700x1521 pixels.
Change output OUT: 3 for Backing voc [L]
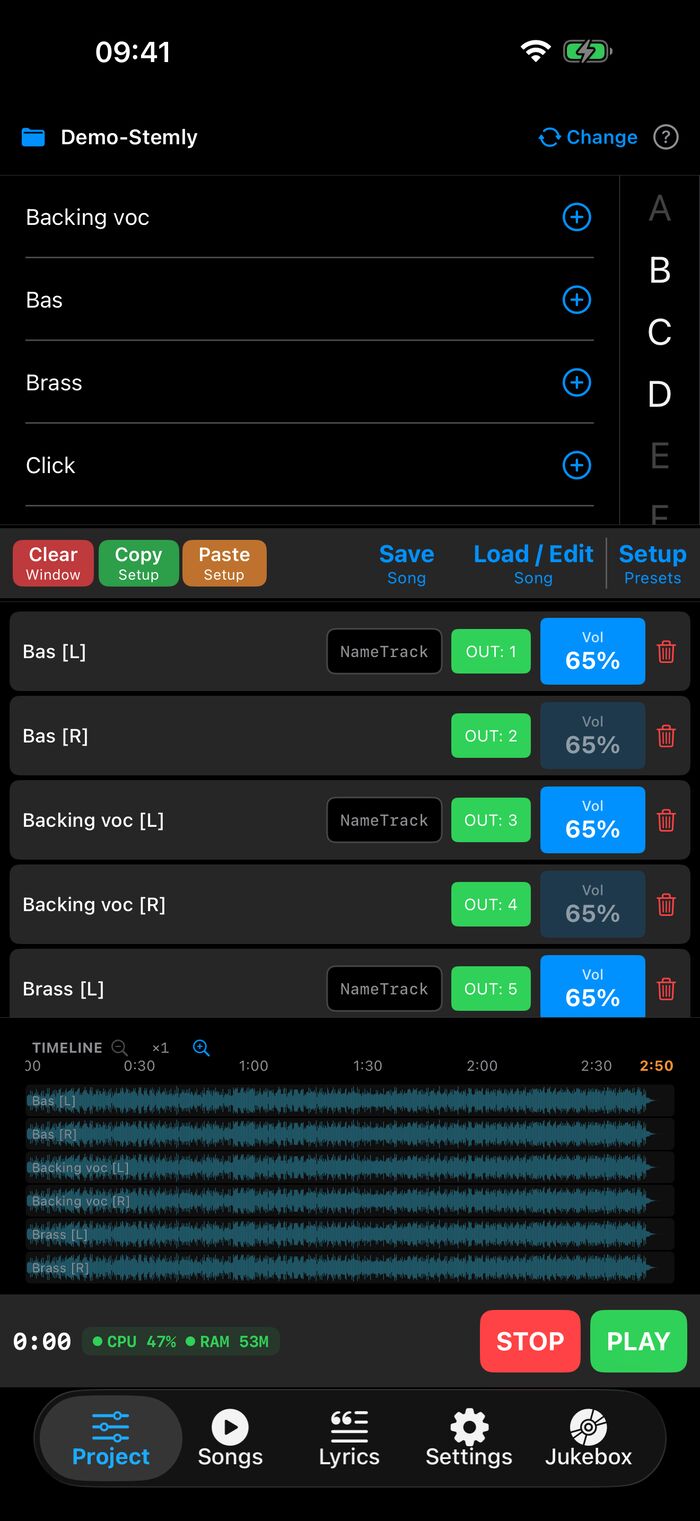pyautogui.click(x=491, y=820)
